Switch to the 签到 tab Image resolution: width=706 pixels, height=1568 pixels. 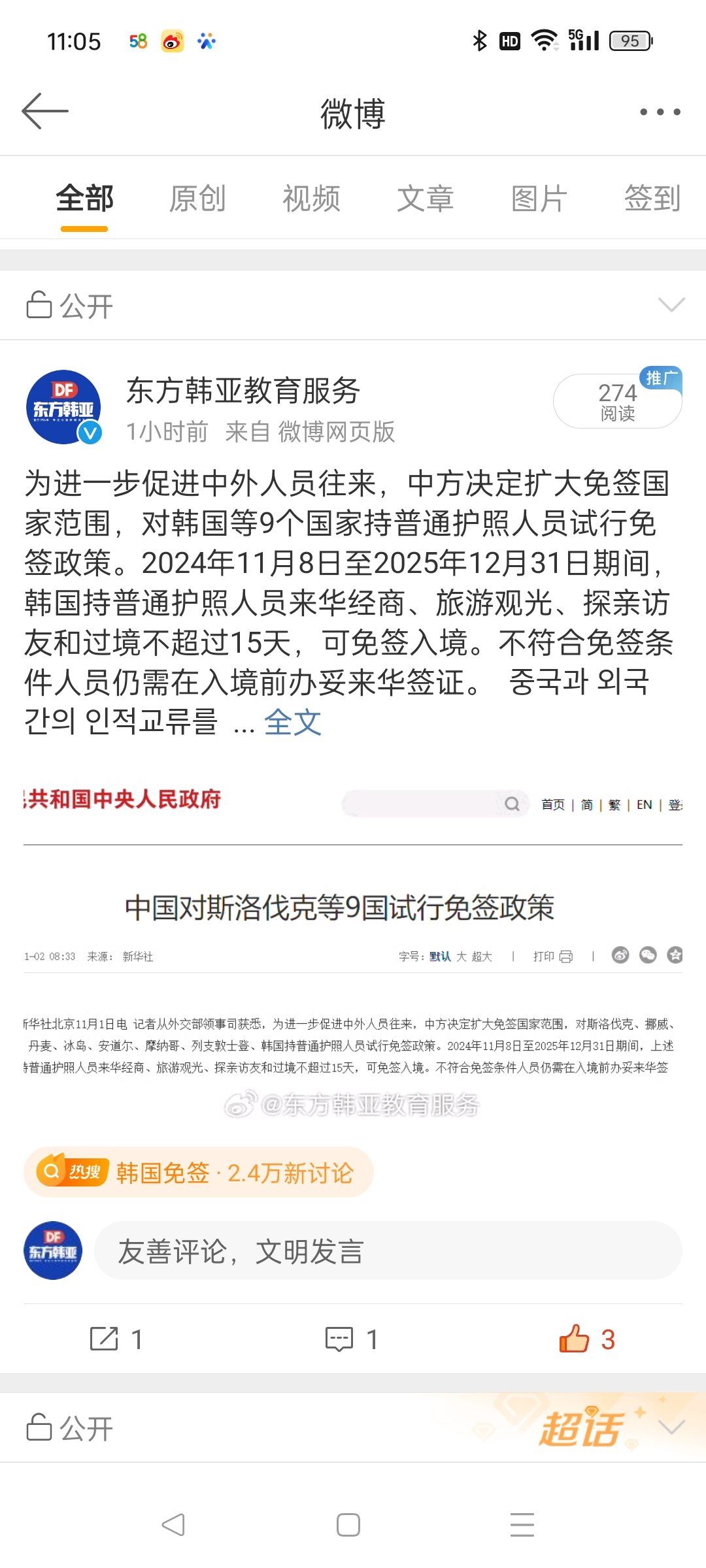coord(652,198)
